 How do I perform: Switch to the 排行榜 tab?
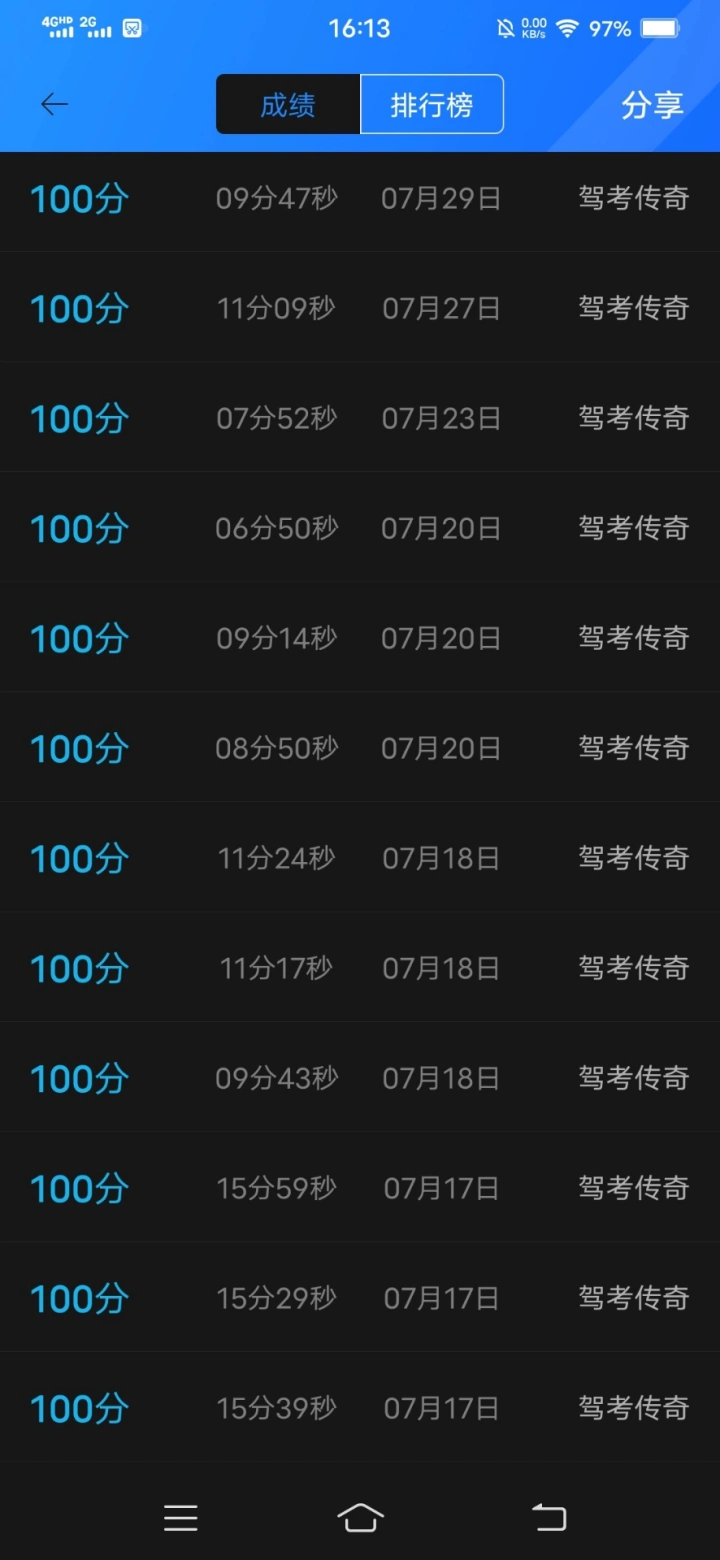pos(431,104)
